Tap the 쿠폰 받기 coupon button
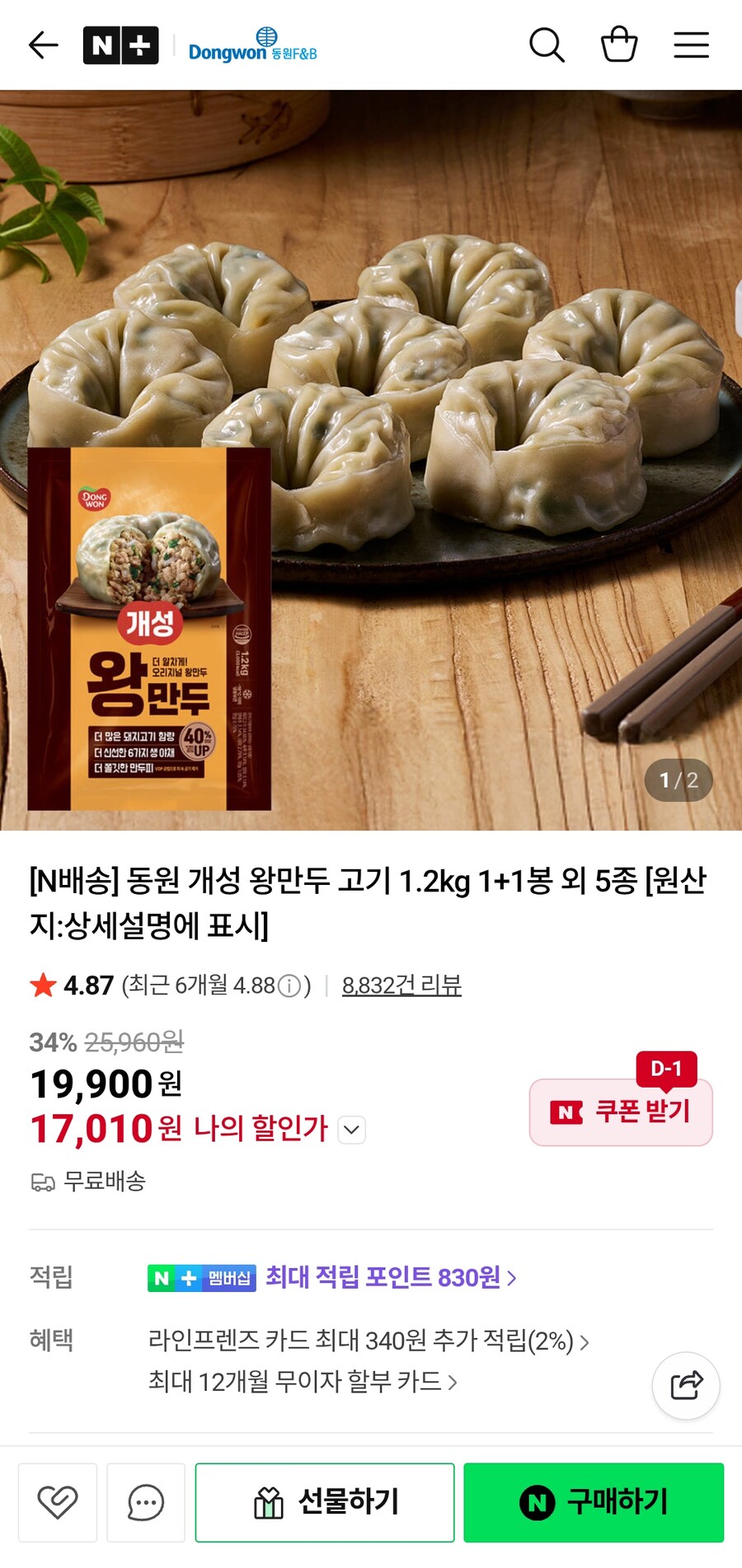Image resolution: width=742 pixels, height=1568 pixels. [x=620, y=1112]
